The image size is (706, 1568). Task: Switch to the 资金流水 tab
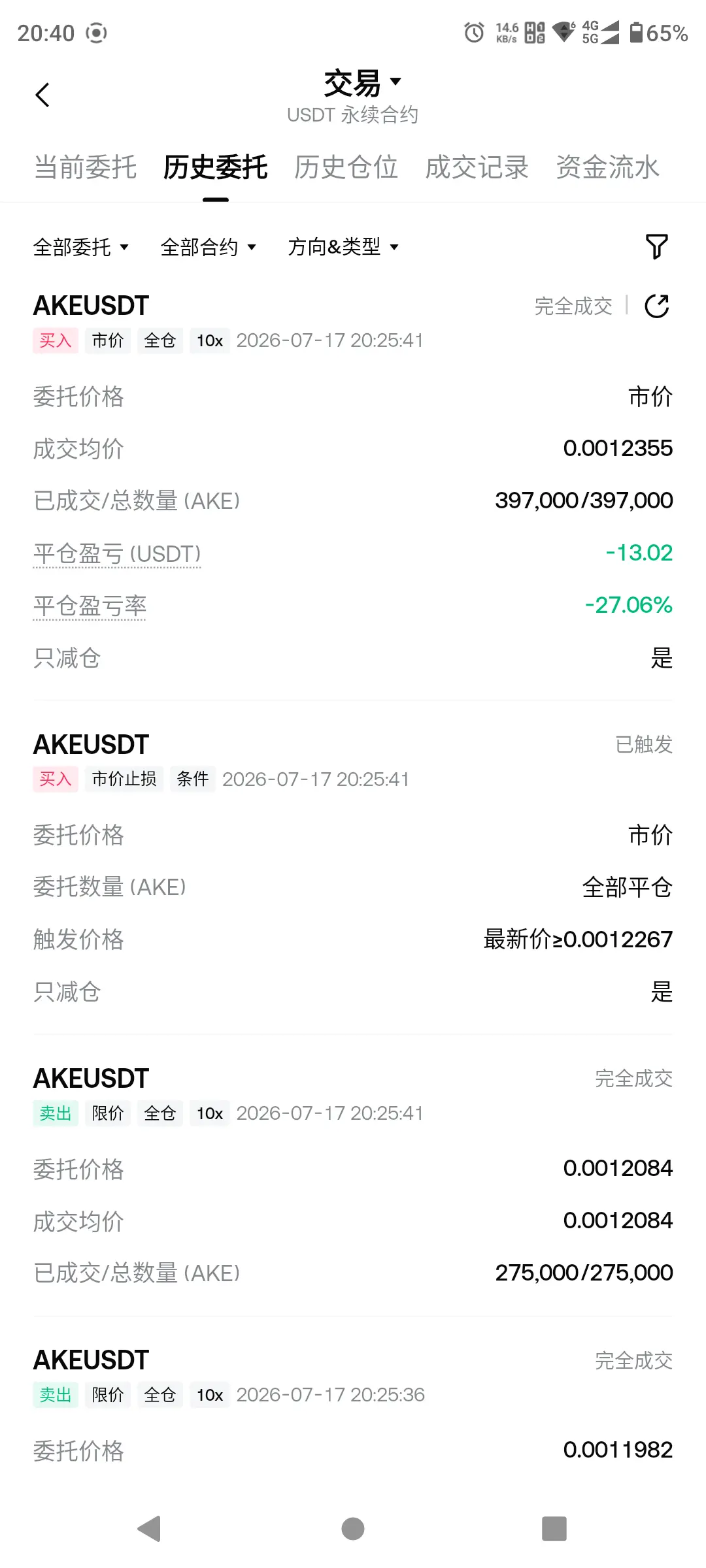[x=607, y=167]
